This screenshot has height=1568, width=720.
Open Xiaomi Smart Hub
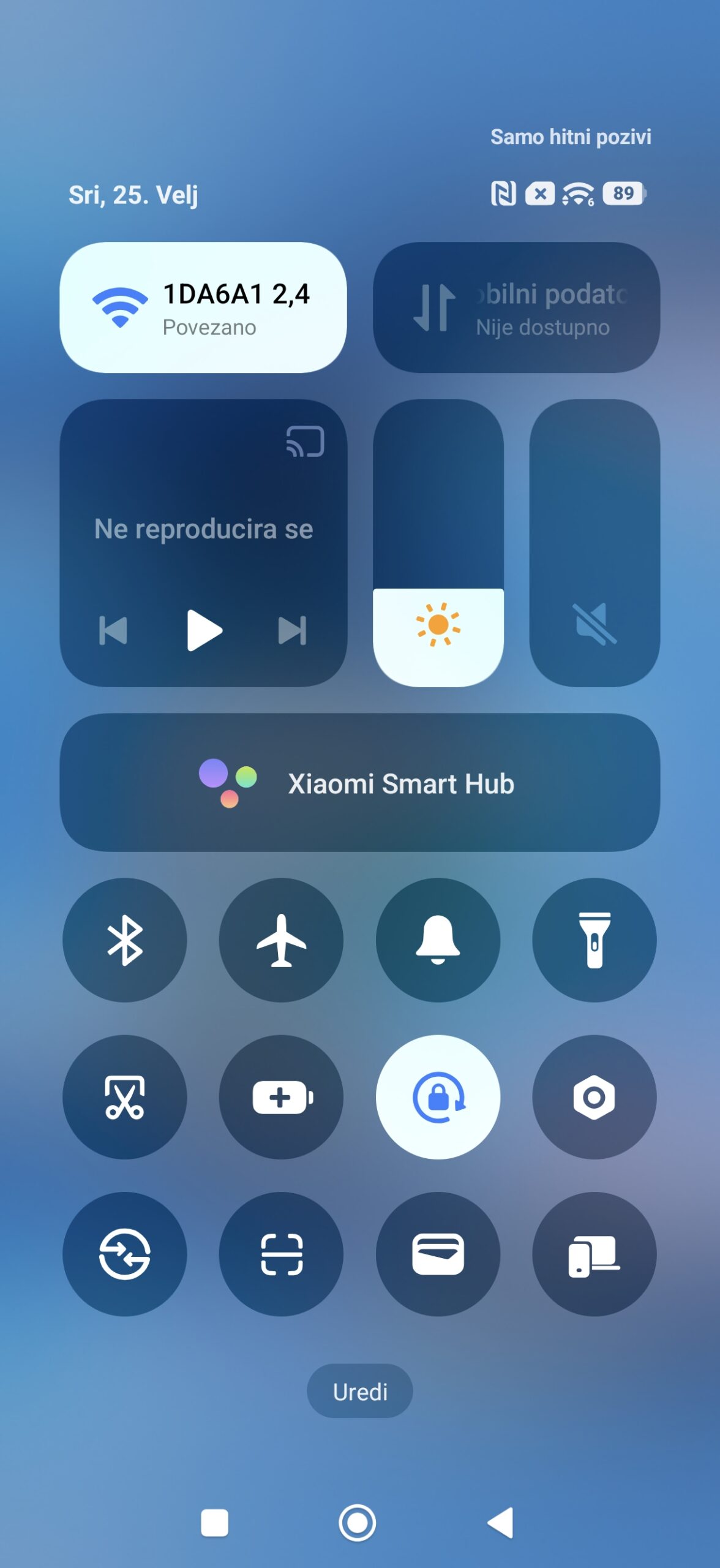(359, 783)
